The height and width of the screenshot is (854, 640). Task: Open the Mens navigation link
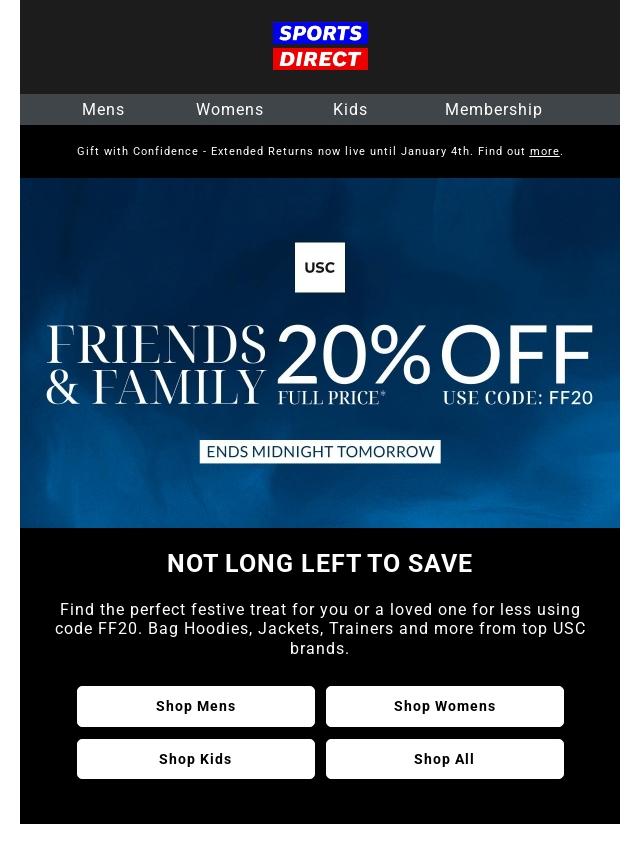pos(103,109)
